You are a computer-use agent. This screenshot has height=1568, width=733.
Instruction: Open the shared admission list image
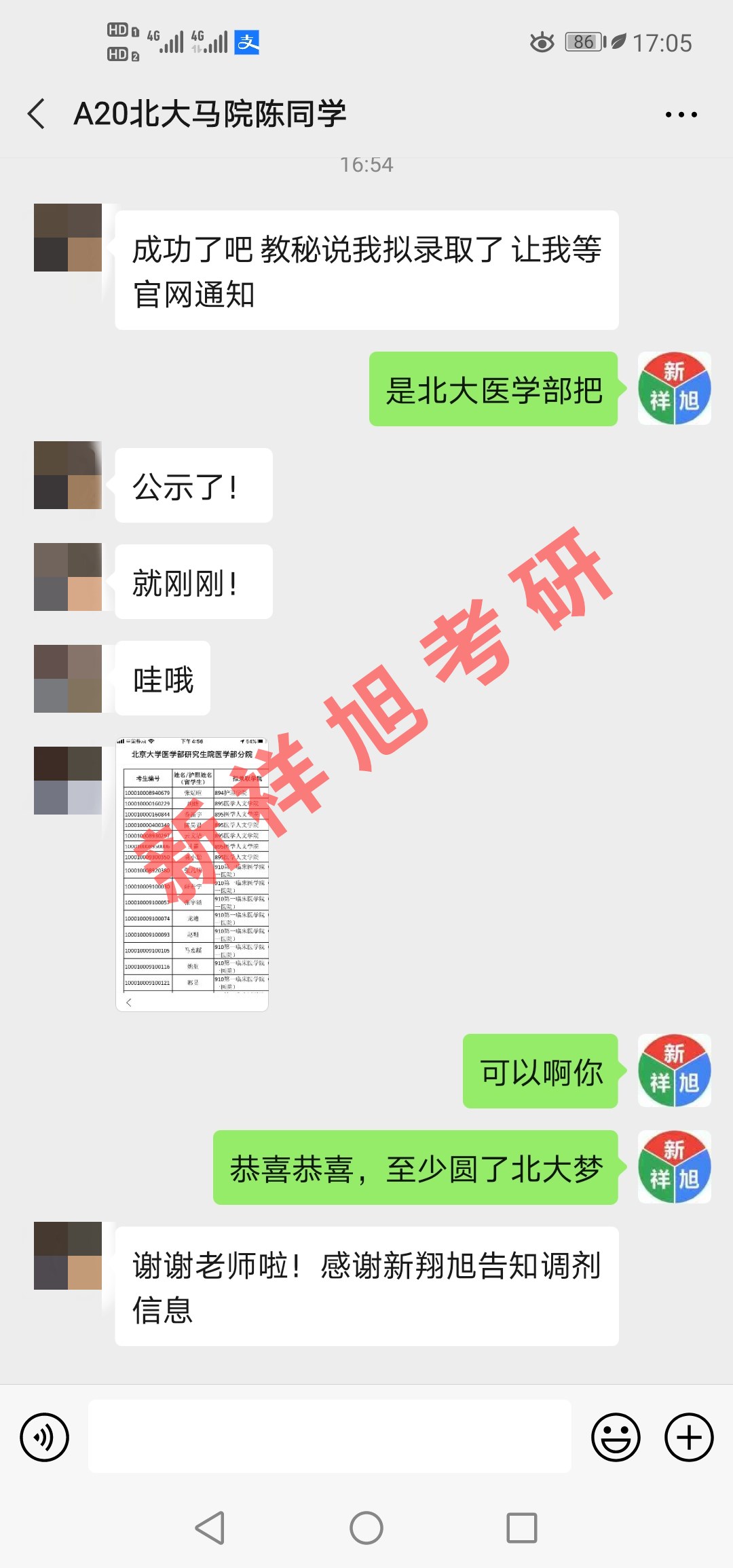pyautogui.click(x=193, y=874)
